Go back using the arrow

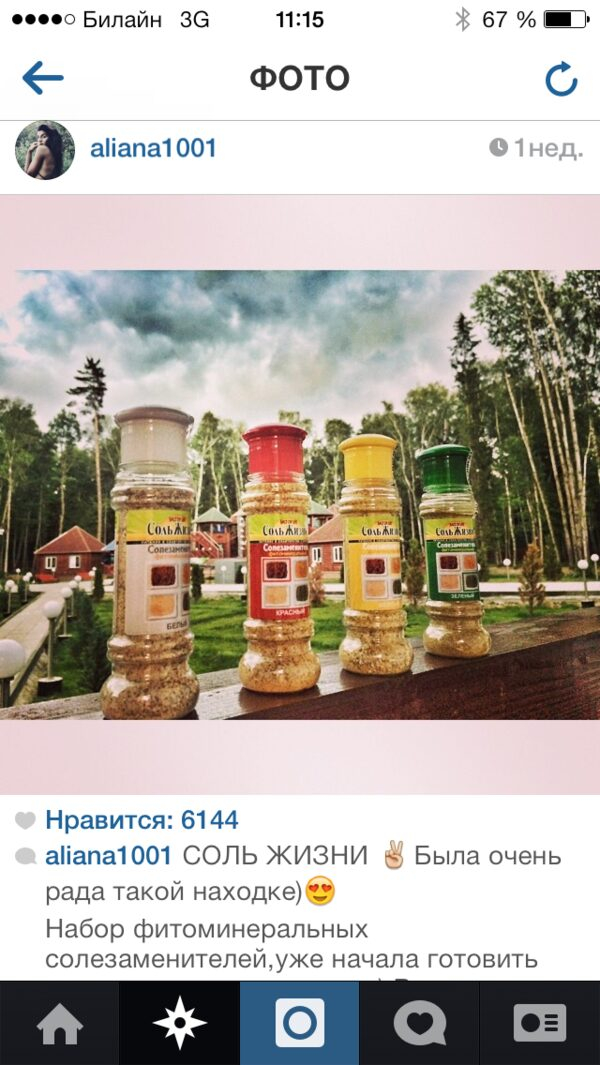(43, 78)
